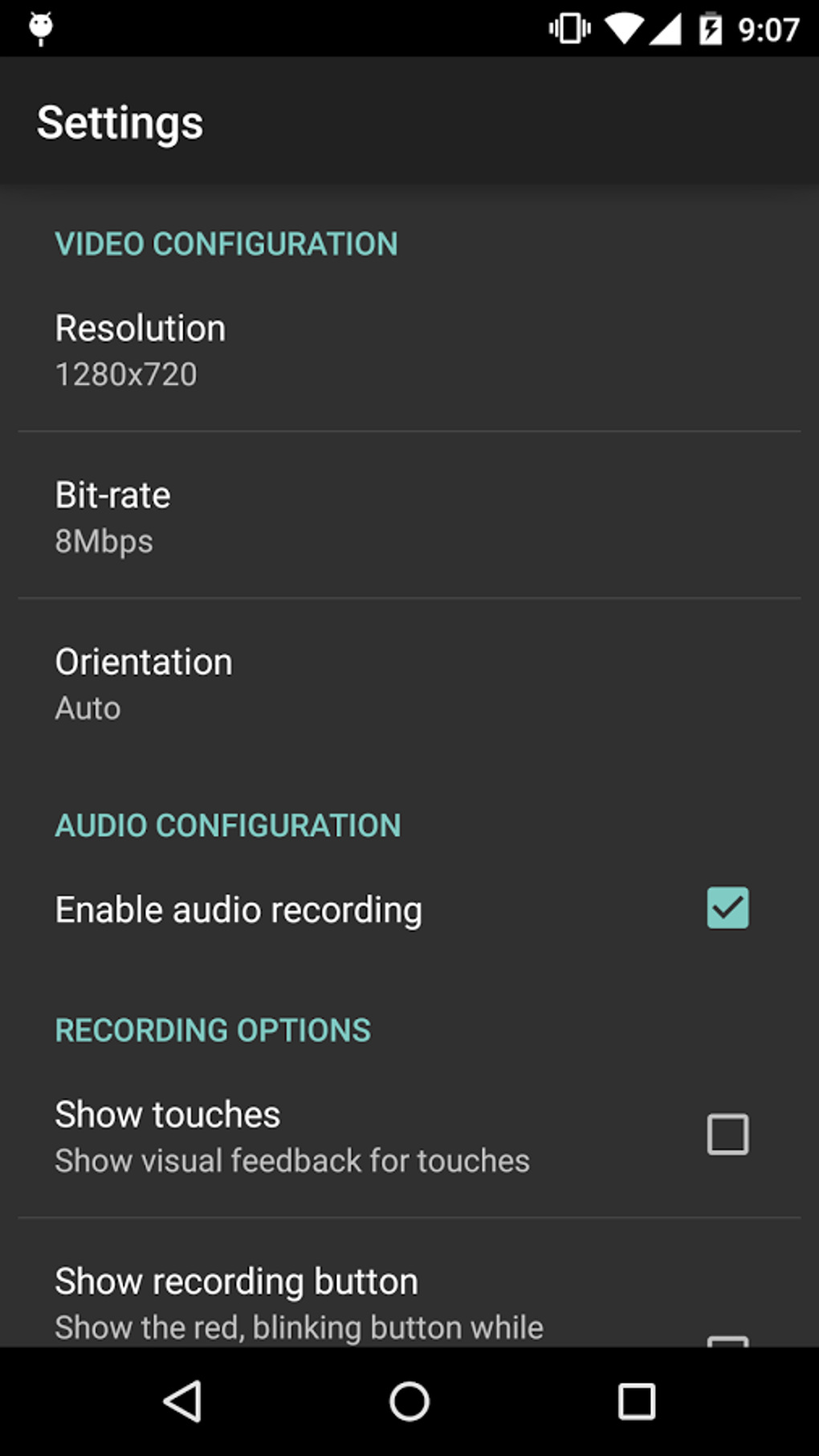This screenshot has width=819, height=1456.
Task: Toggle the Show recording button option
Action: click(409, 1284)
